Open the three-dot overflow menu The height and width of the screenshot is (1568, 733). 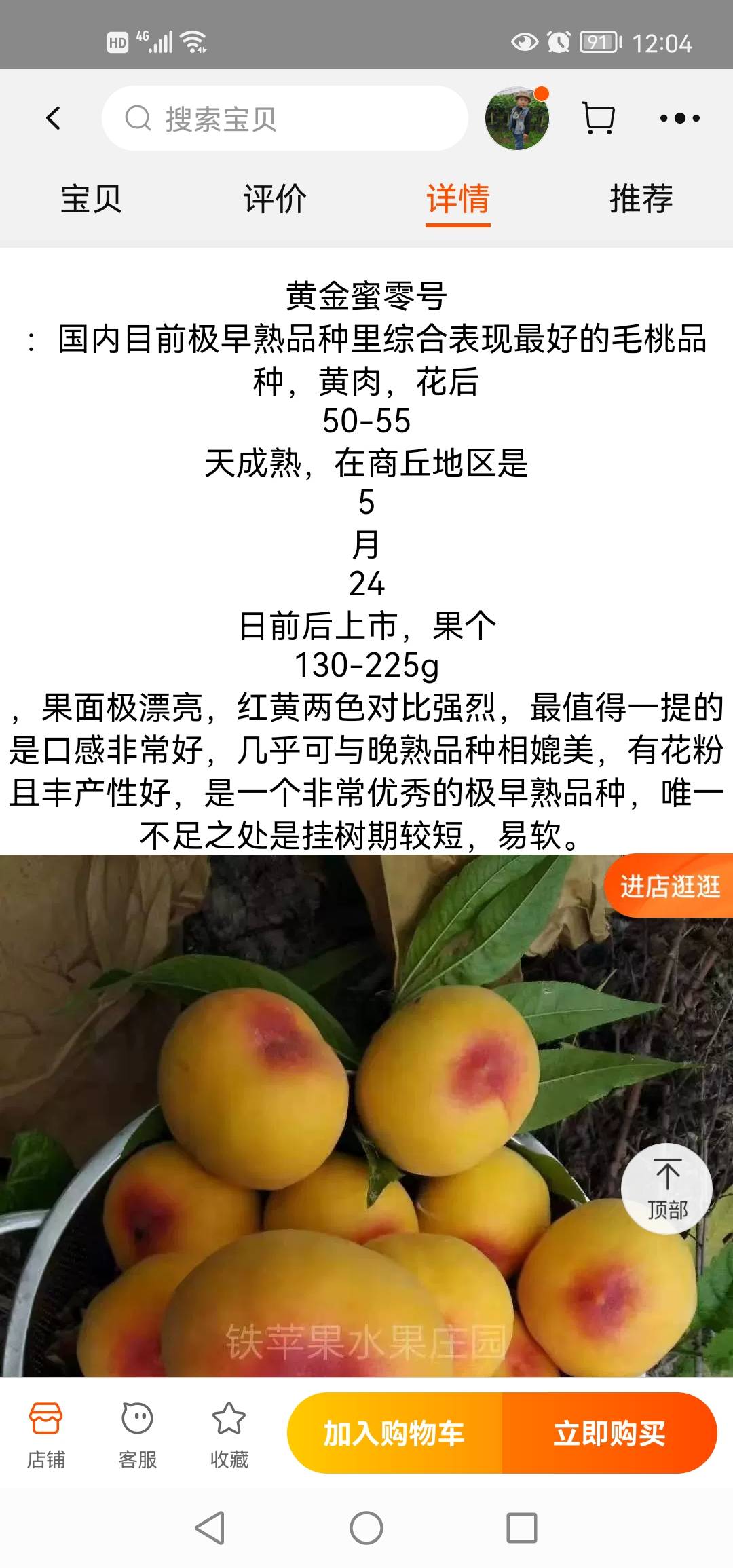(x=679, y=118)
